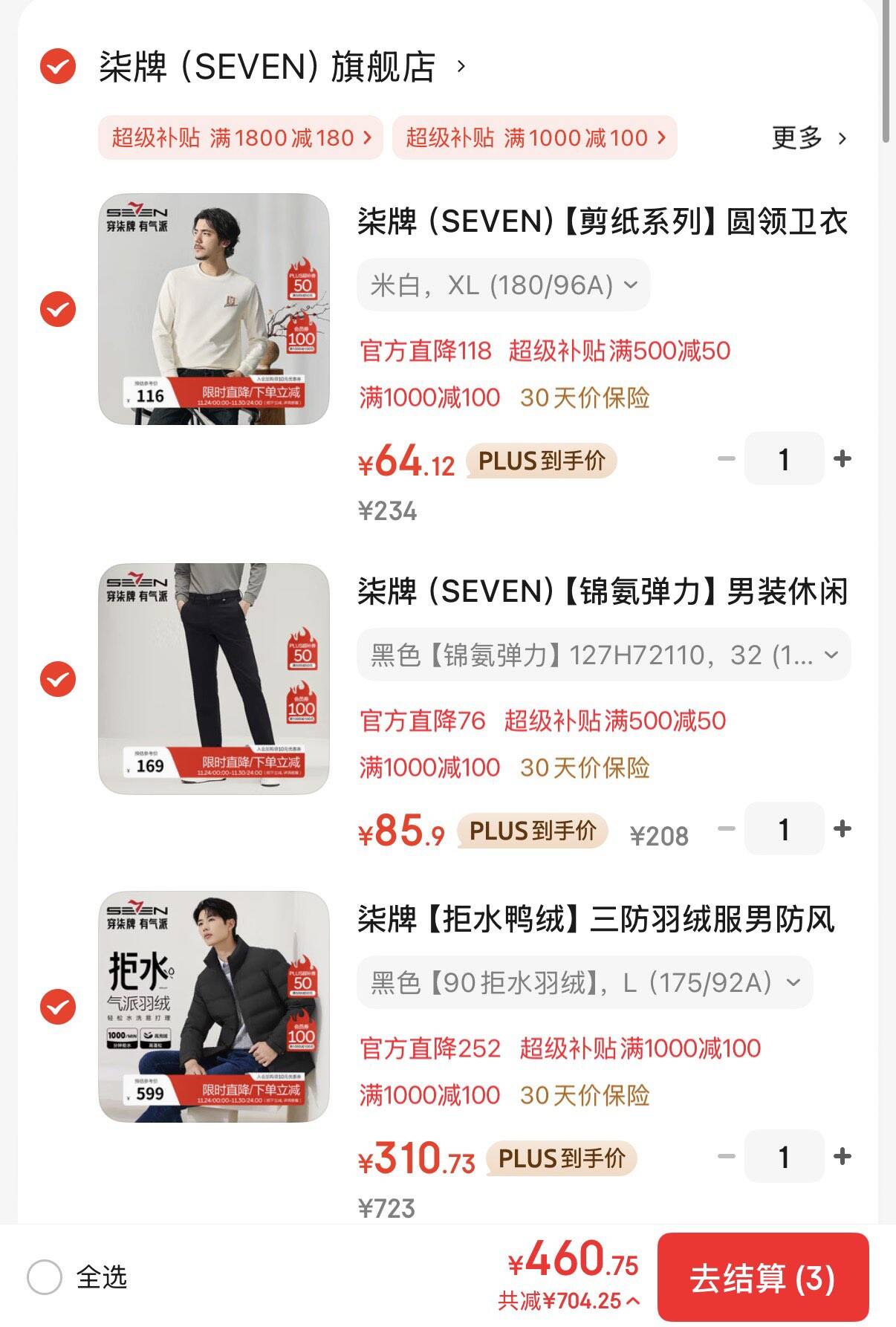This screenshot has width=896, height=1327.
Task: Uncheck the 锦氨弹力 pants item
Action: coord(58,679)
